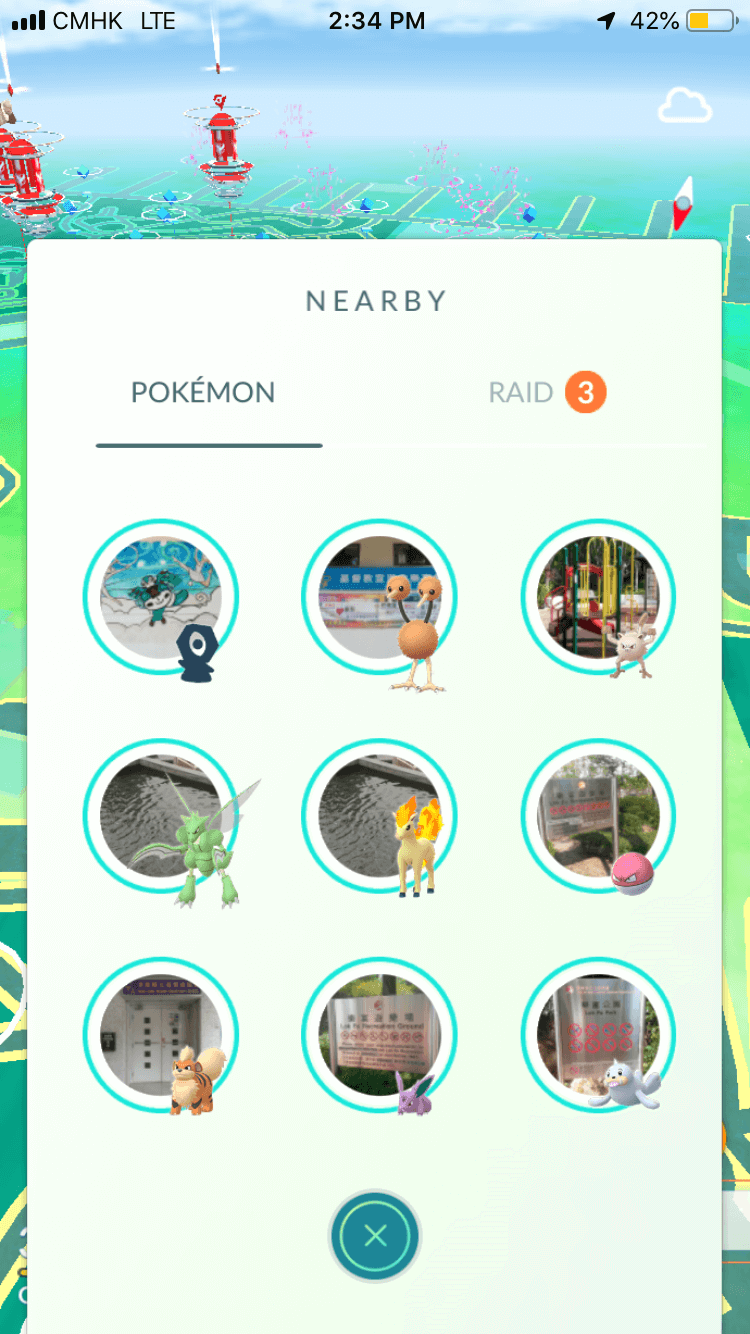Switch to the Raid tab

tap(547, 393)
